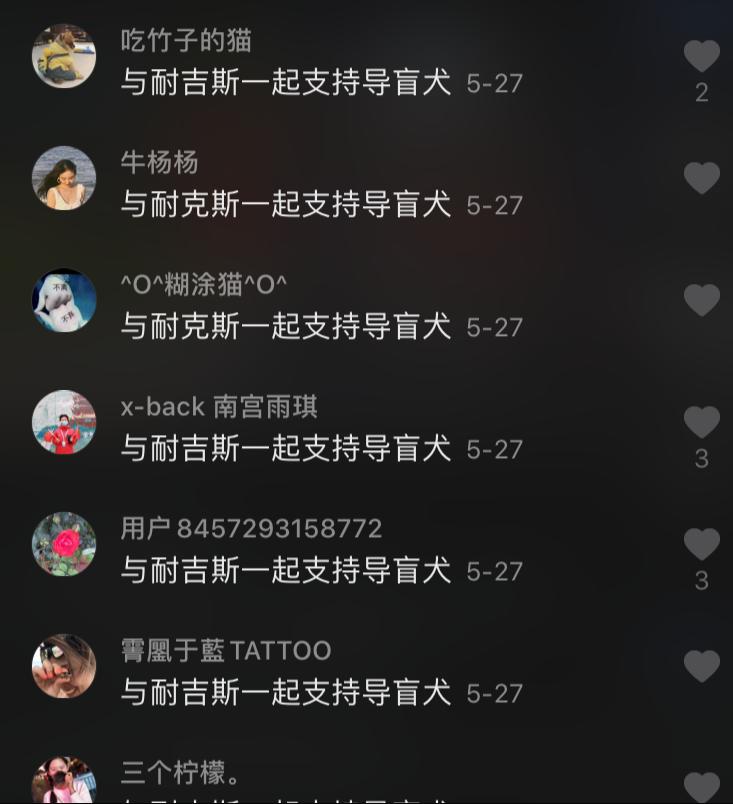Select the date 5-27 on the top comment
Viewport: 733px width, 804px height.
[493, 84]
